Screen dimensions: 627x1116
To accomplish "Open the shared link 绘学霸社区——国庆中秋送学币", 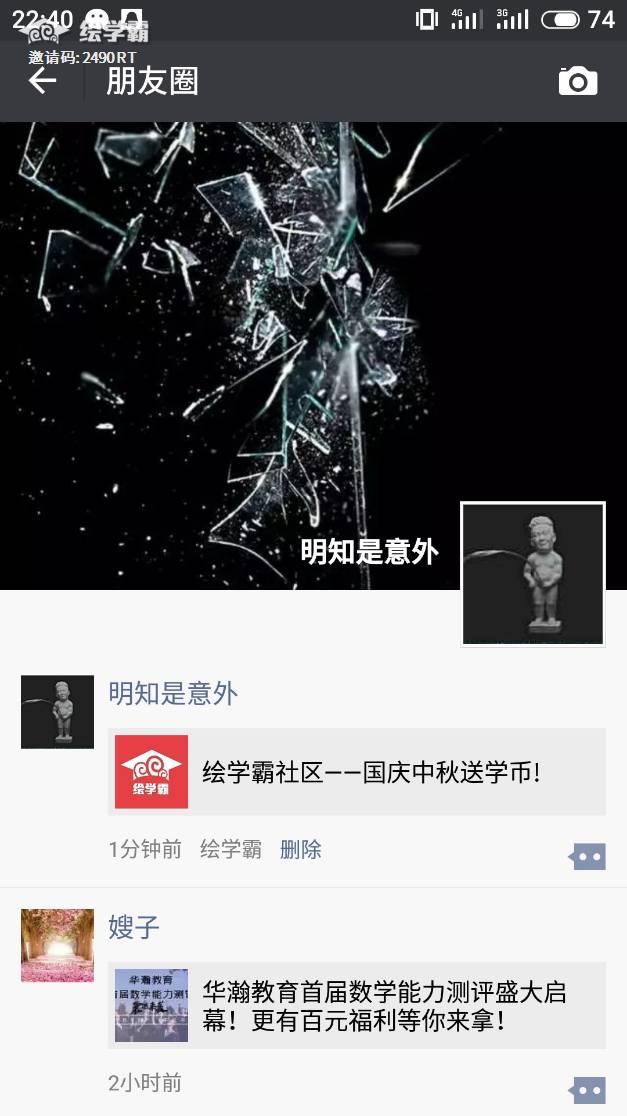I will (357, 772).
